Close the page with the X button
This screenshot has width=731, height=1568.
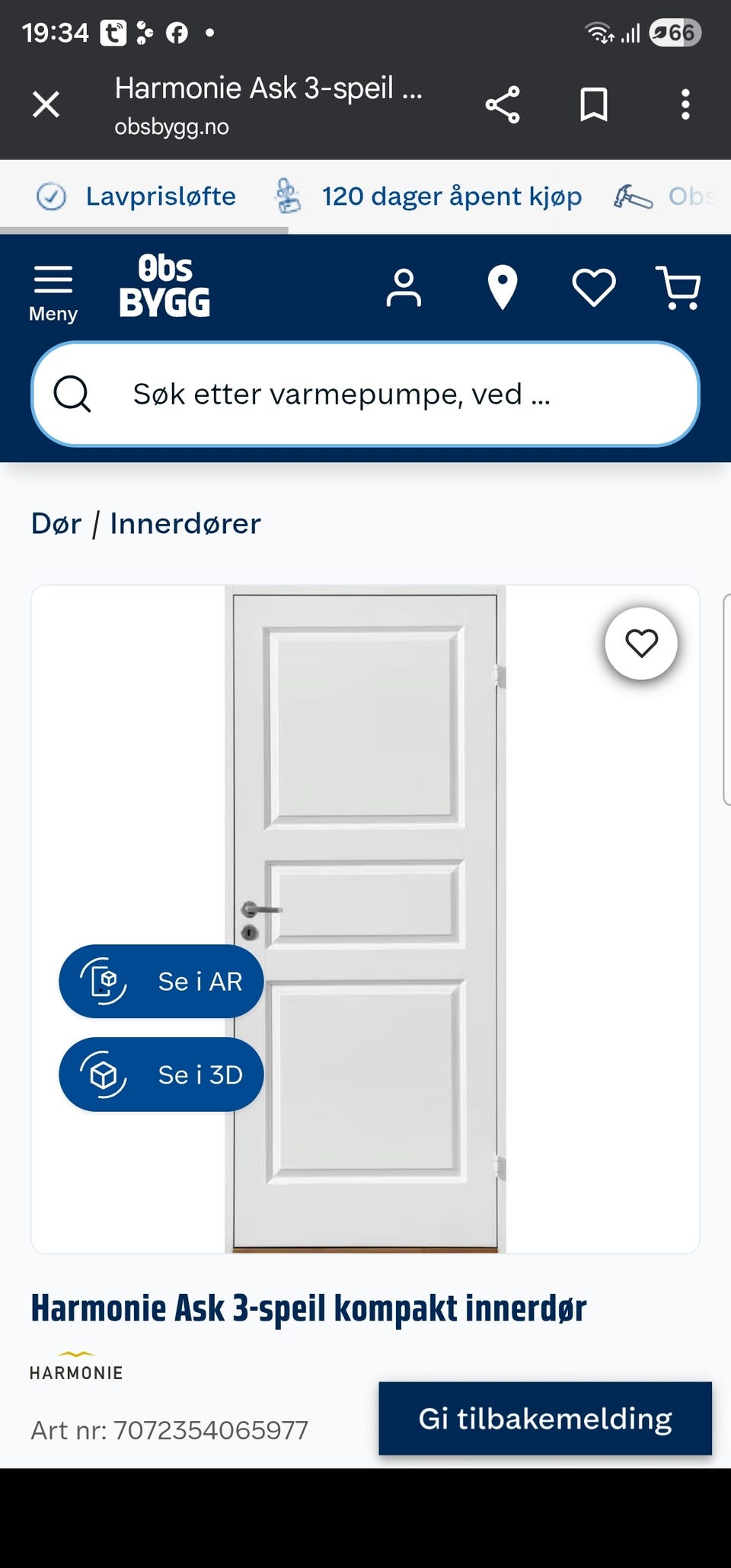46,105
